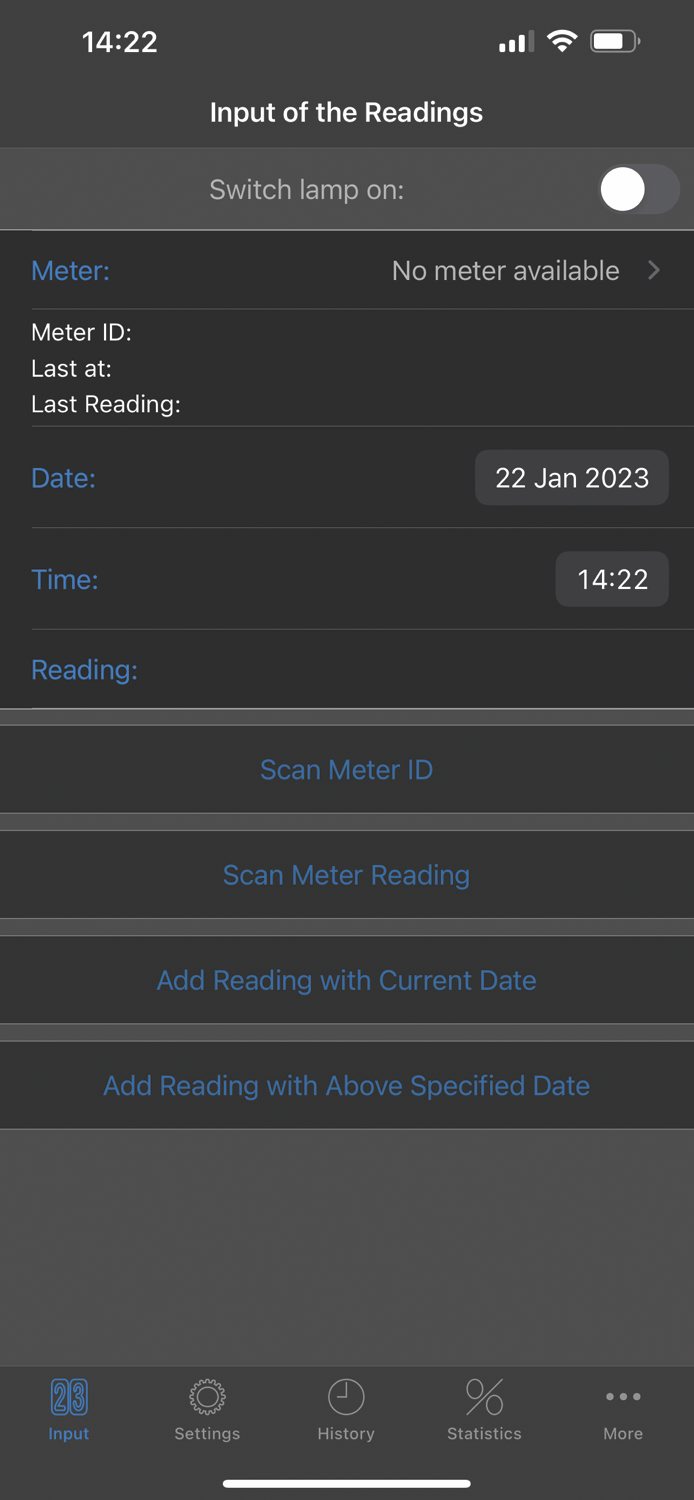Tap Scan Meter ID
Screen dimensions: 694x1500
347,770
